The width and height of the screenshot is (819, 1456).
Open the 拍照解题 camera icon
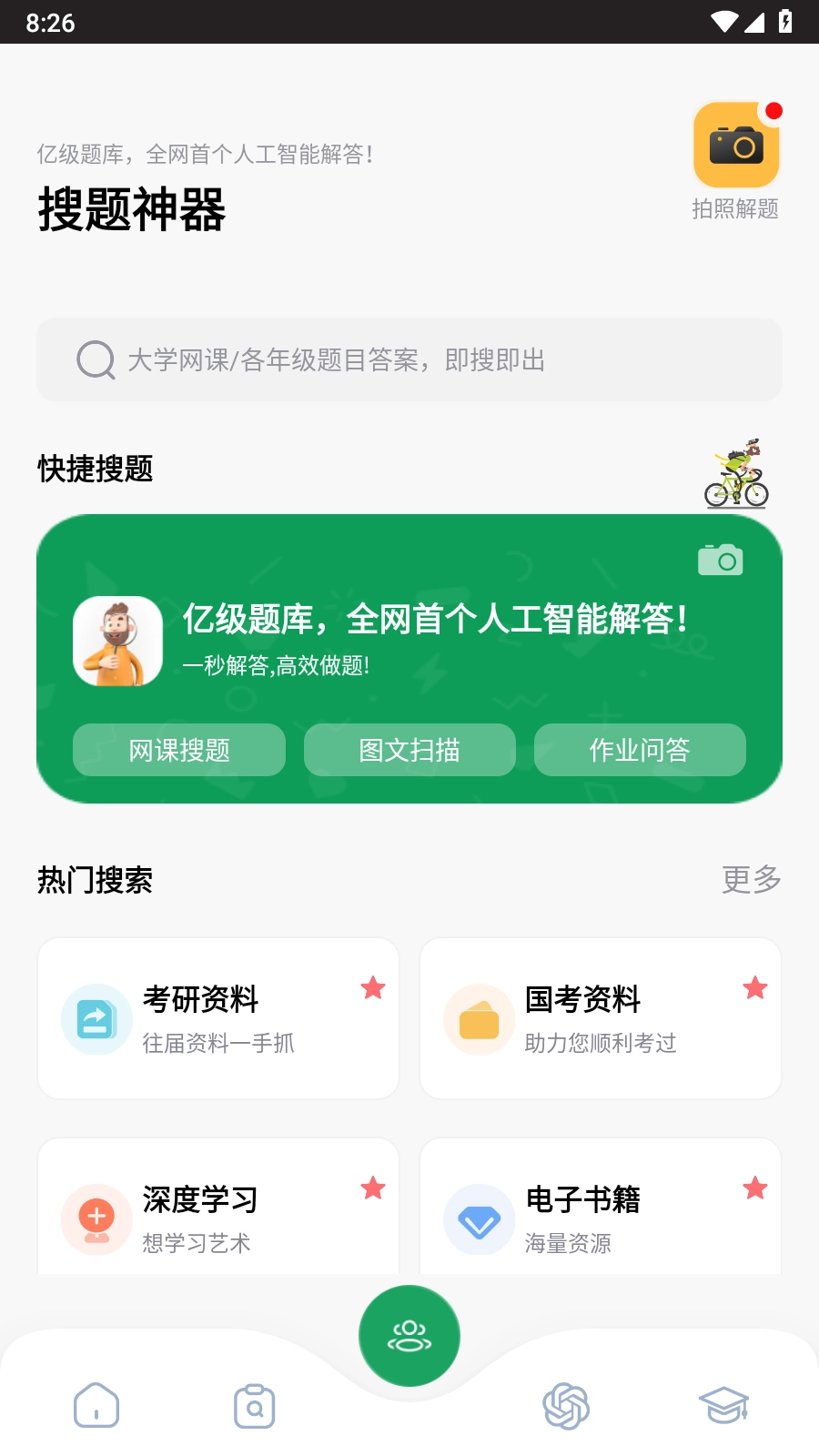click(736, 146)
